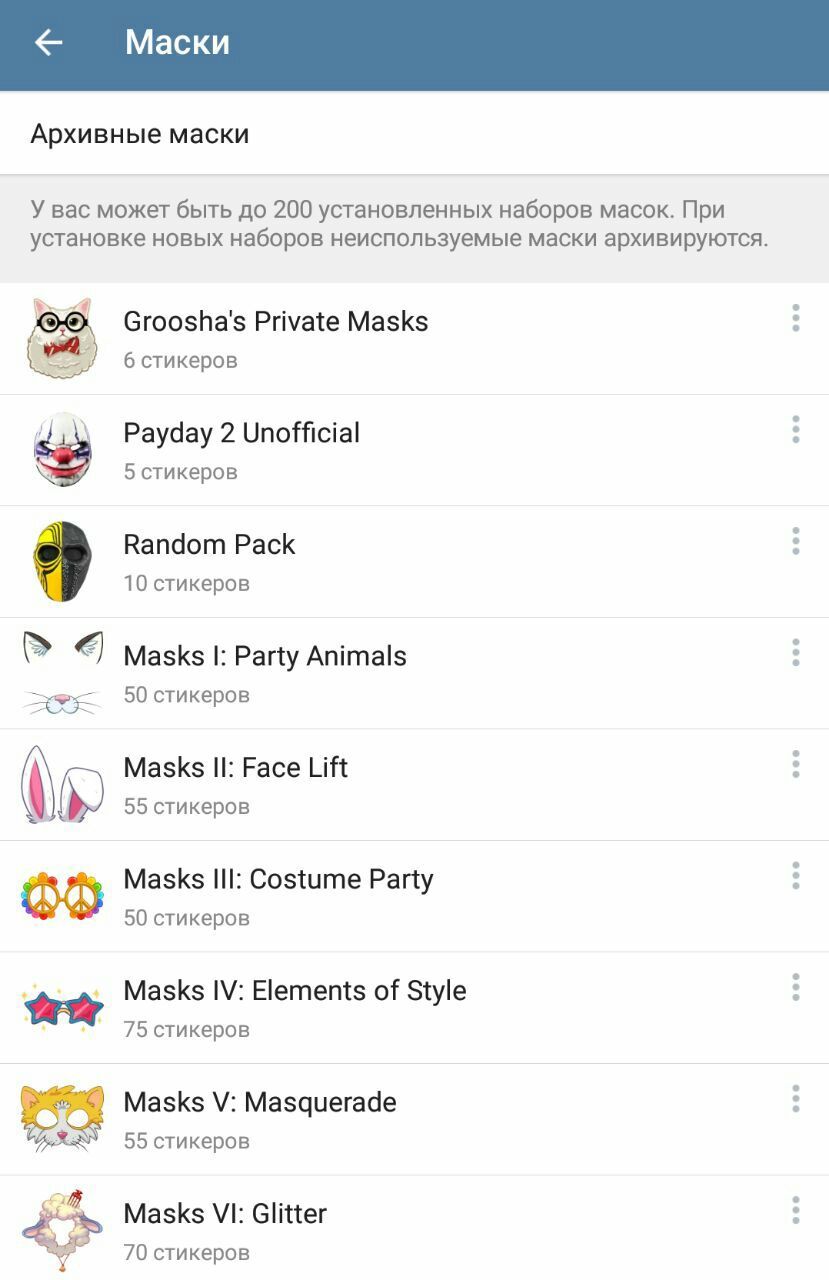Open Masks IV: Elements of Style
This screenshot has height=1280, width=829.
click(295, 1007)
